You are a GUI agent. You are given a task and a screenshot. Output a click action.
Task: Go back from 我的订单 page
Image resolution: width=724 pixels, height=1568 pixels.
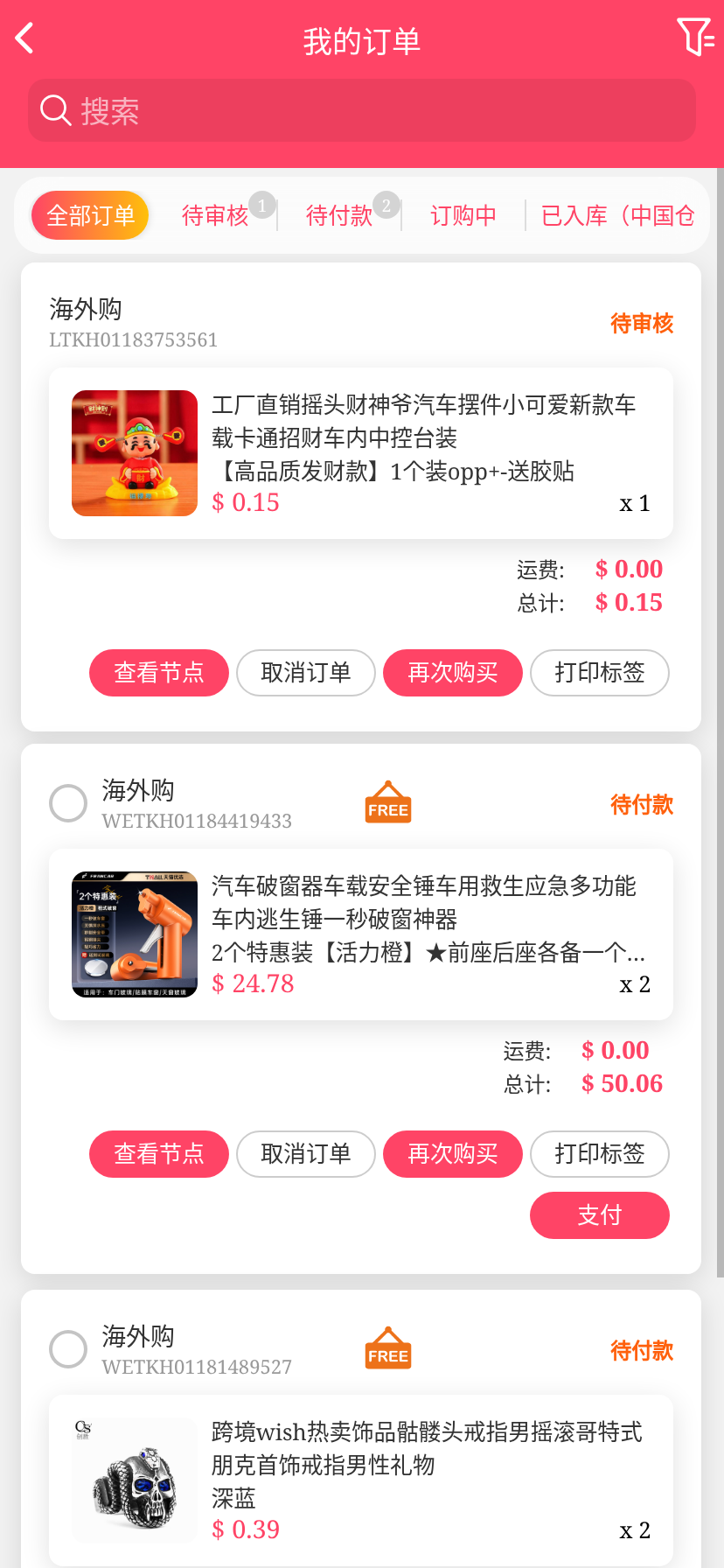click(x=24, y=38)
